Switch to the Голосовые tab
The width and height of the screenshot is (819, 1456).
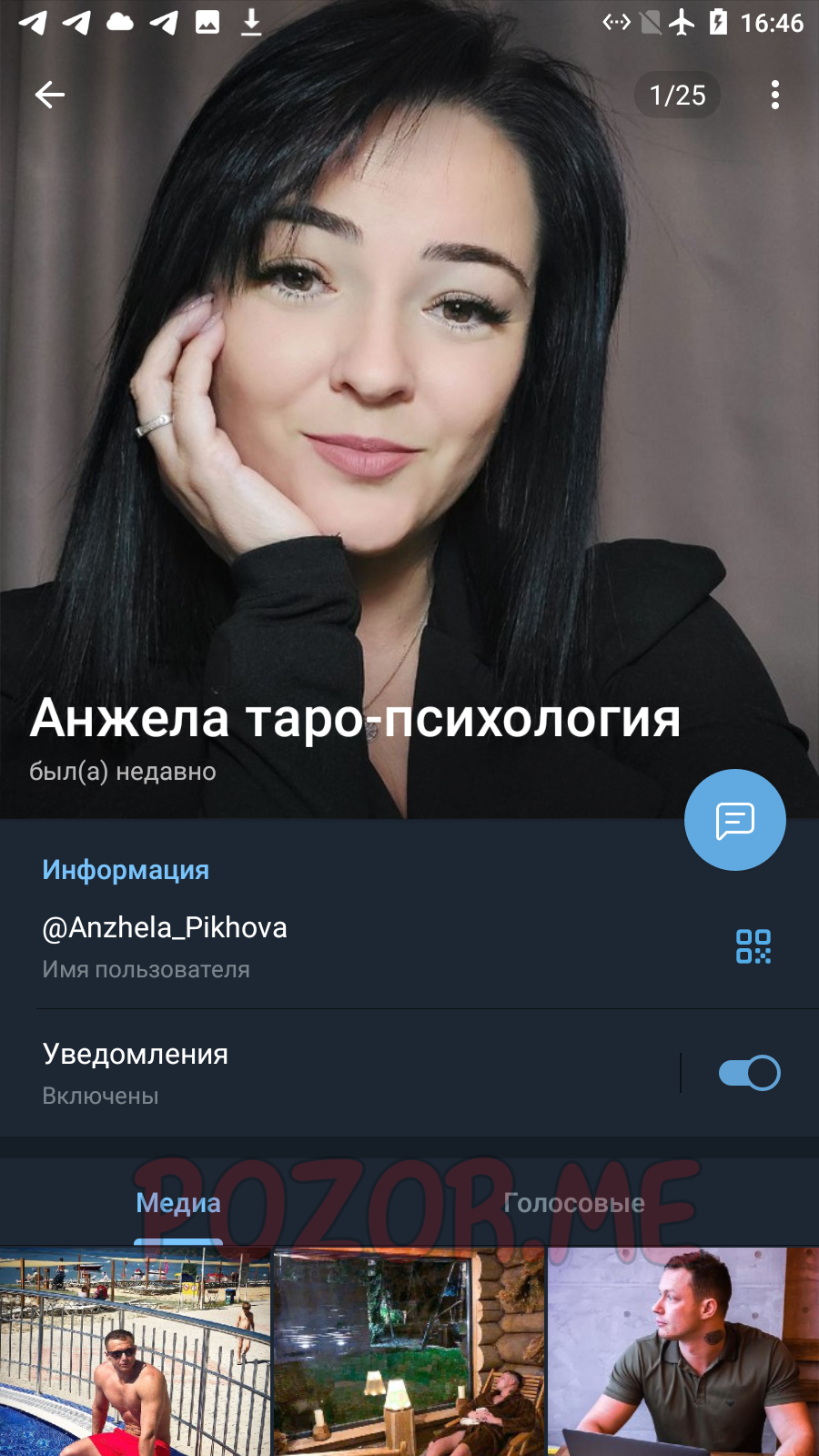574,1203
